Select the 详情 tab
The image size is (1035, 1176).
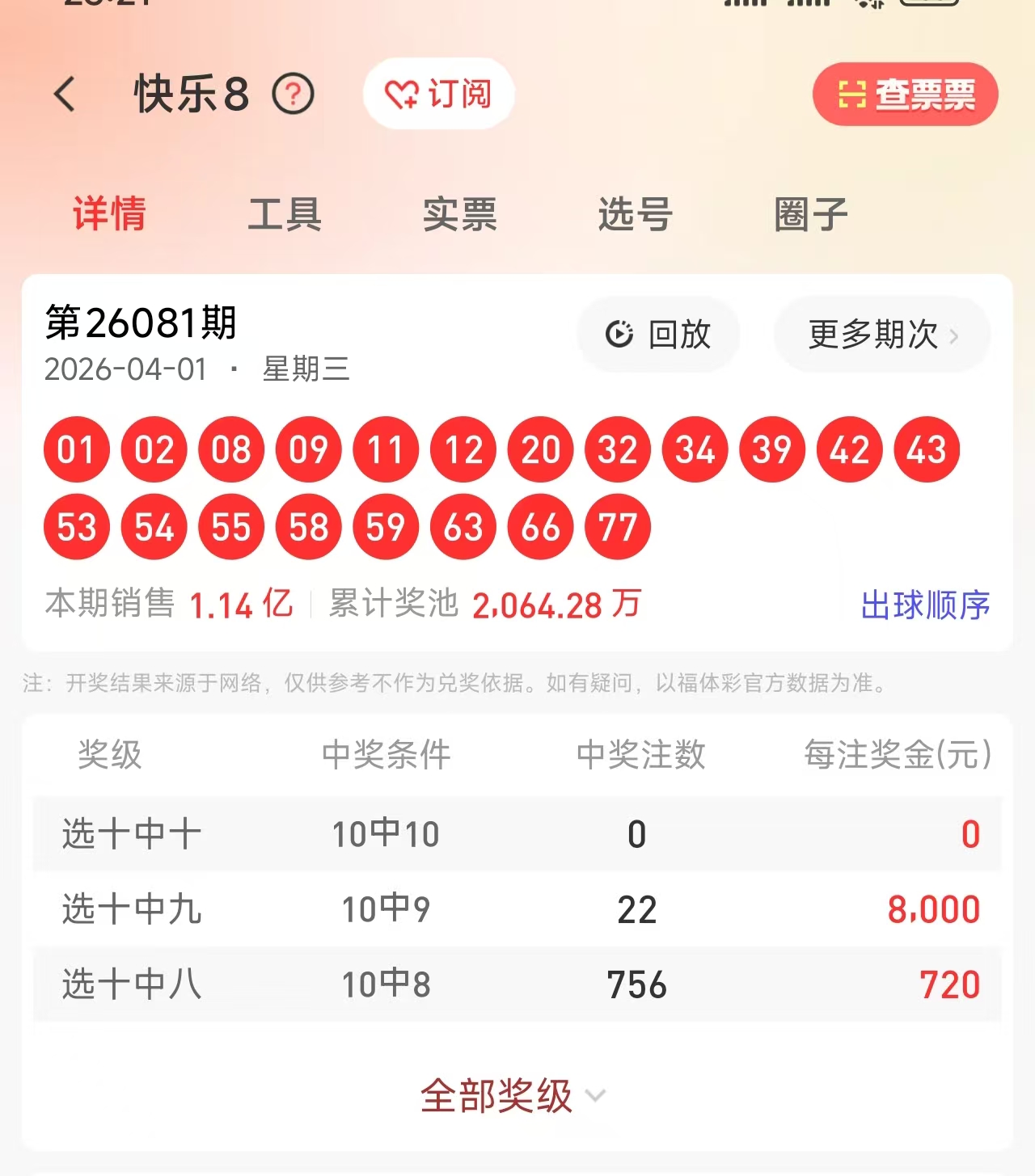point(109,214)
